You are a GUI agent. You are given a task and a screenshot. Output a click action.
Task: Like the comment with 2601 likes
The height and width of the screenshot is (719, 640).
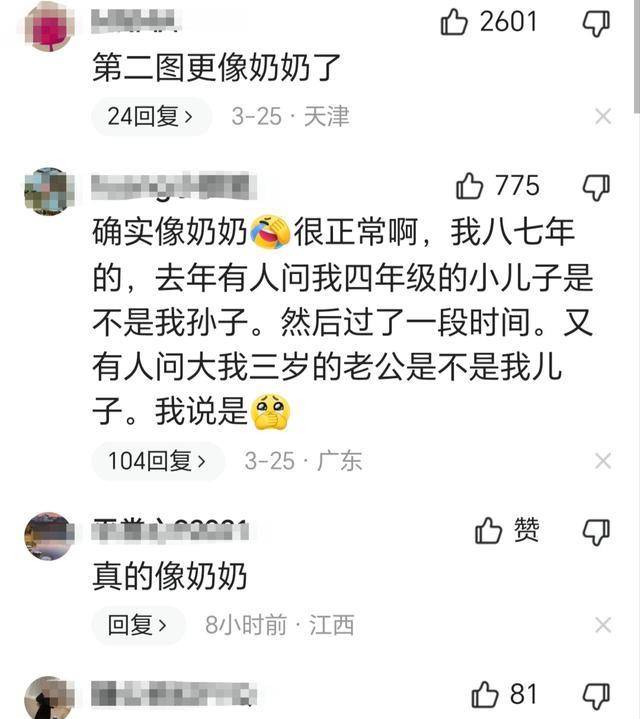tap(456, 23)
